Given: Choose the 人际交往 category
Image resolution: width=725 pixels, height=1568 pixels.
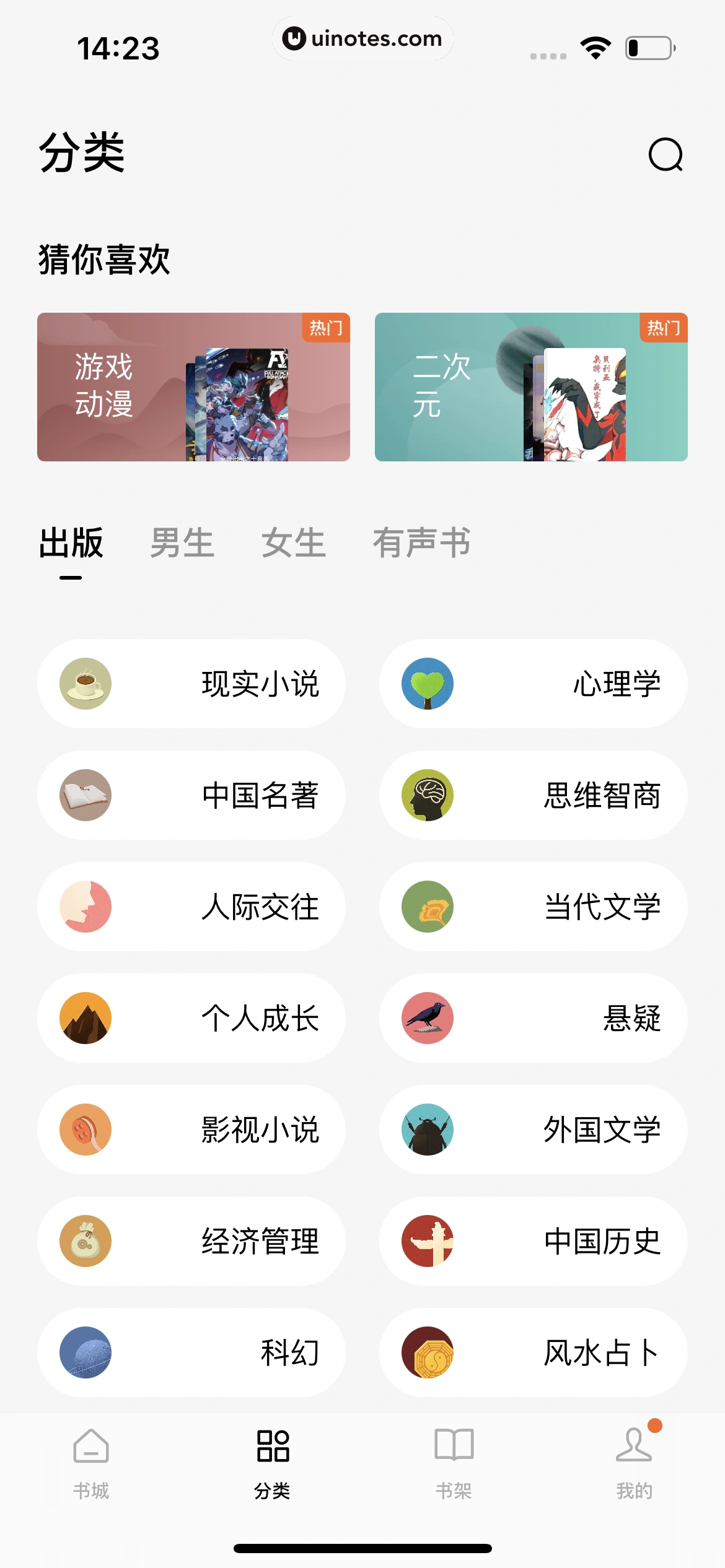Looking at the screenshot, I should [191, 907].
